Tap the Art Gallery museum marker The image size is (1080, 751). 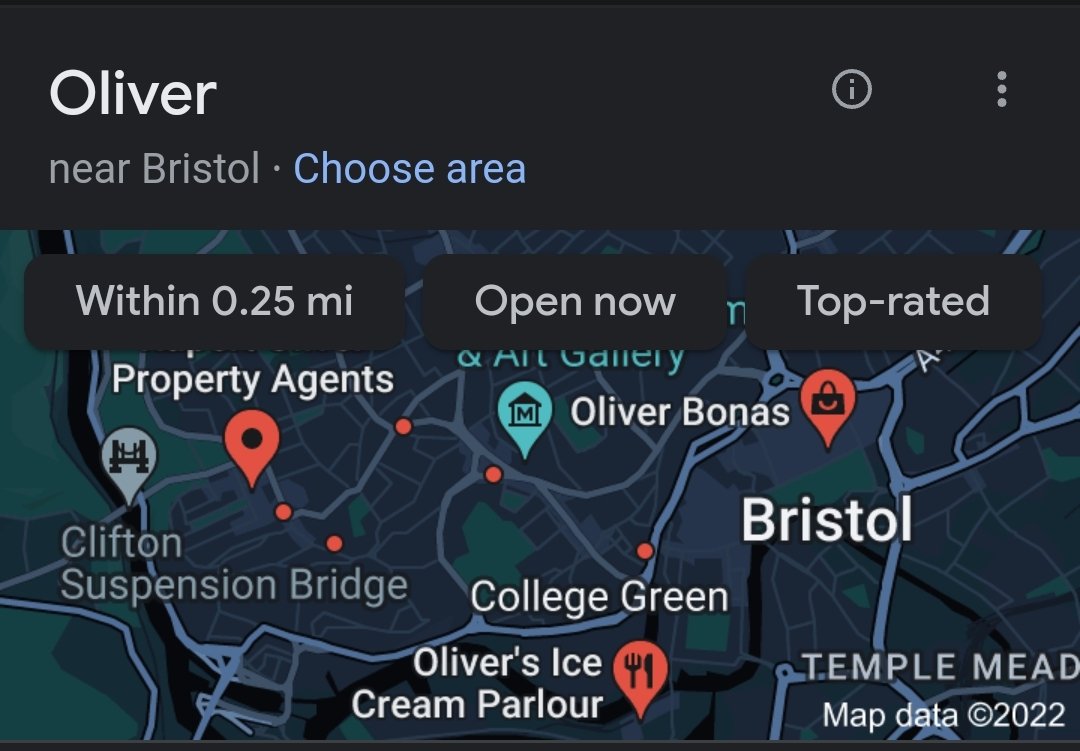[x=526, y=415]
